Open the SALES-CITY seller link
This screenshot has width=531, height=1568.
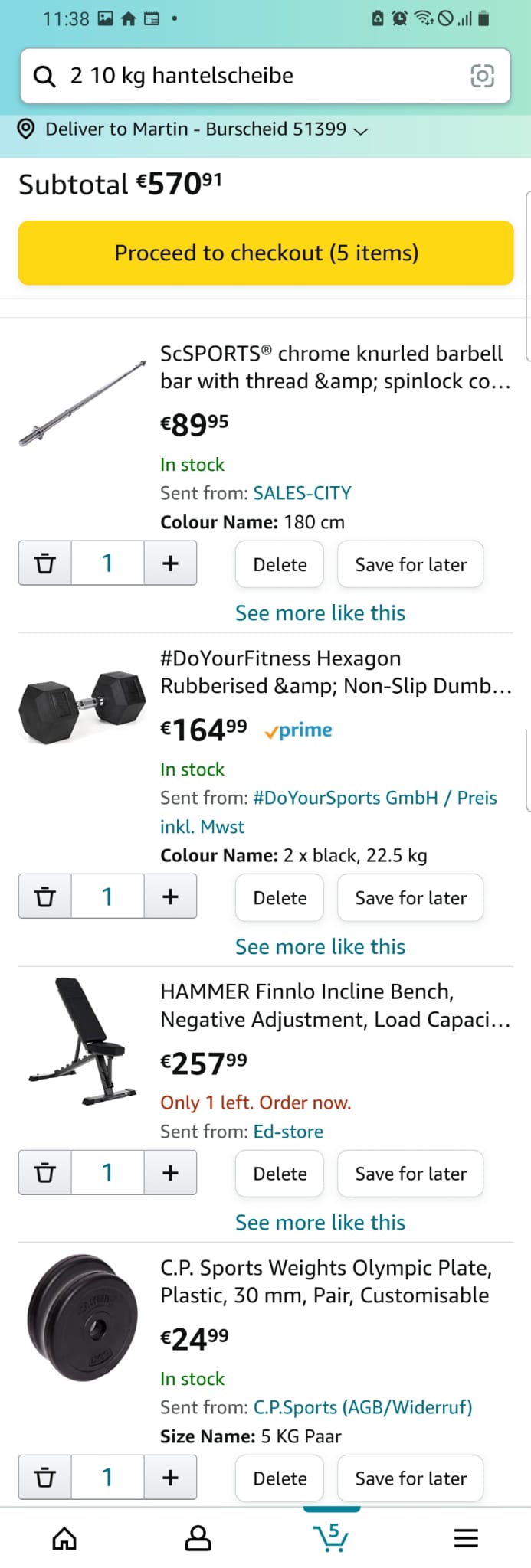tap(302, 493)
